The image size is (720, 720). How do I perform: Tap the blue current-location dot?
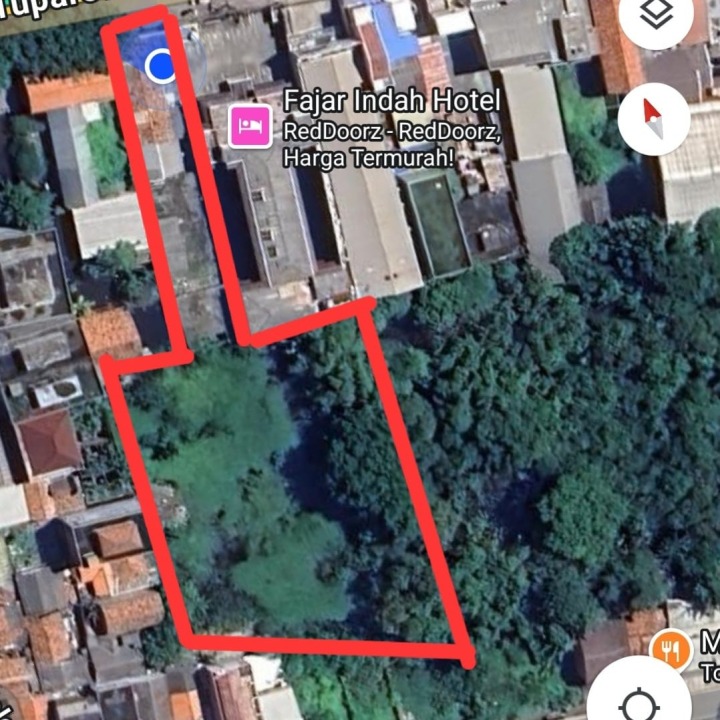(160, 67)
